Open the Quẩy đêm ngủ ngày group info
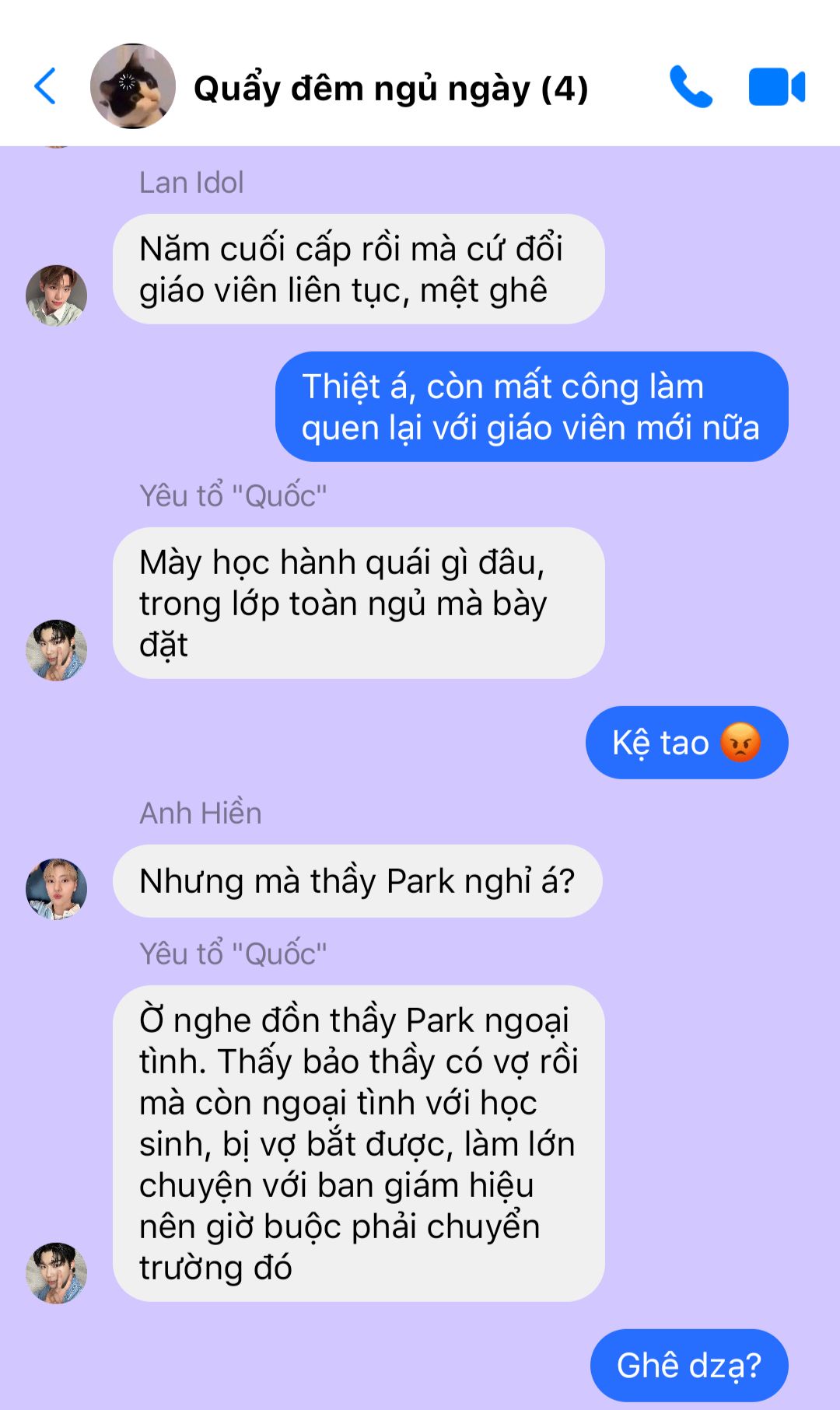 pyautogui.click(x=390, y=89)
